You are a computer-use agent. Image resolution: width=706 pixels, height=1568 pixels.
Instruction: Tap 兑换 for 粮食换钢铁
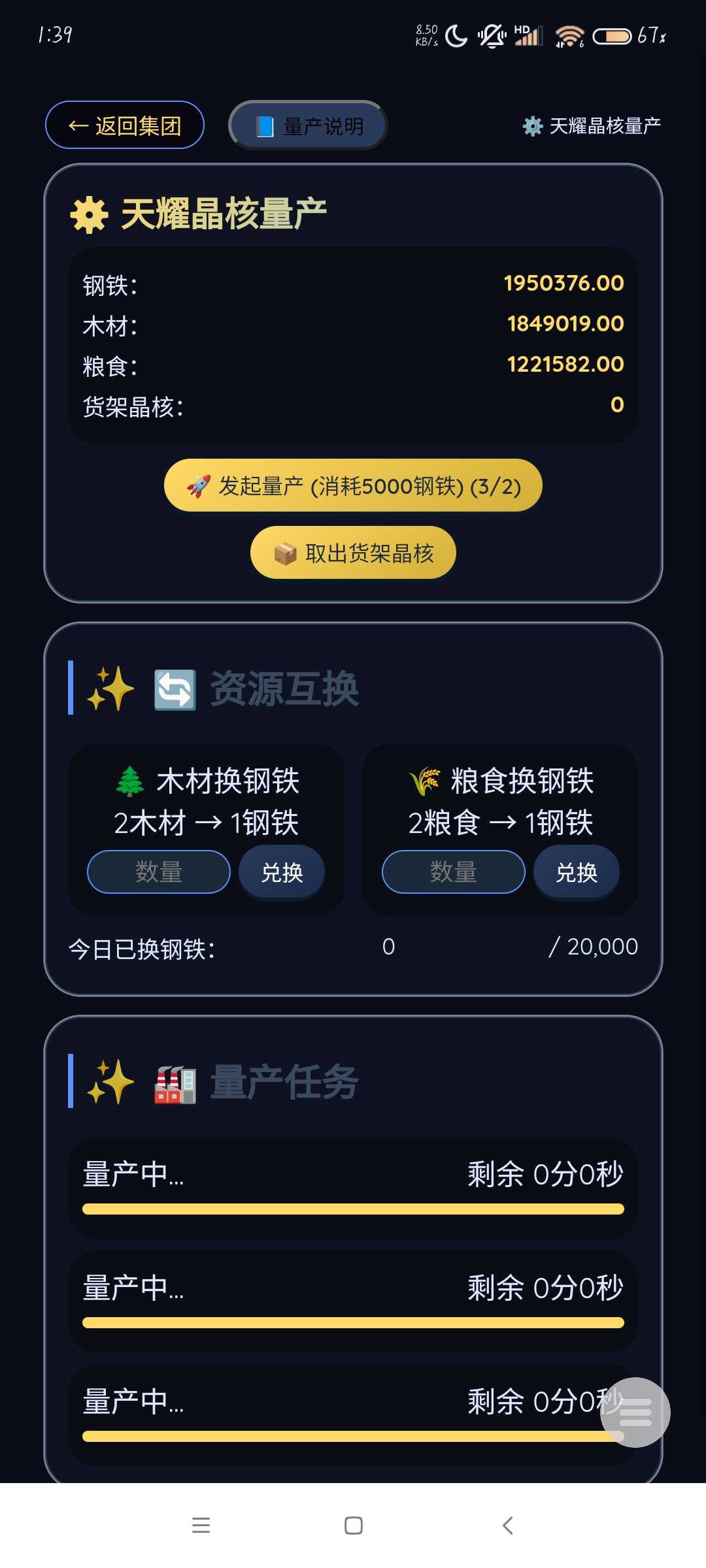click(577, 872)
